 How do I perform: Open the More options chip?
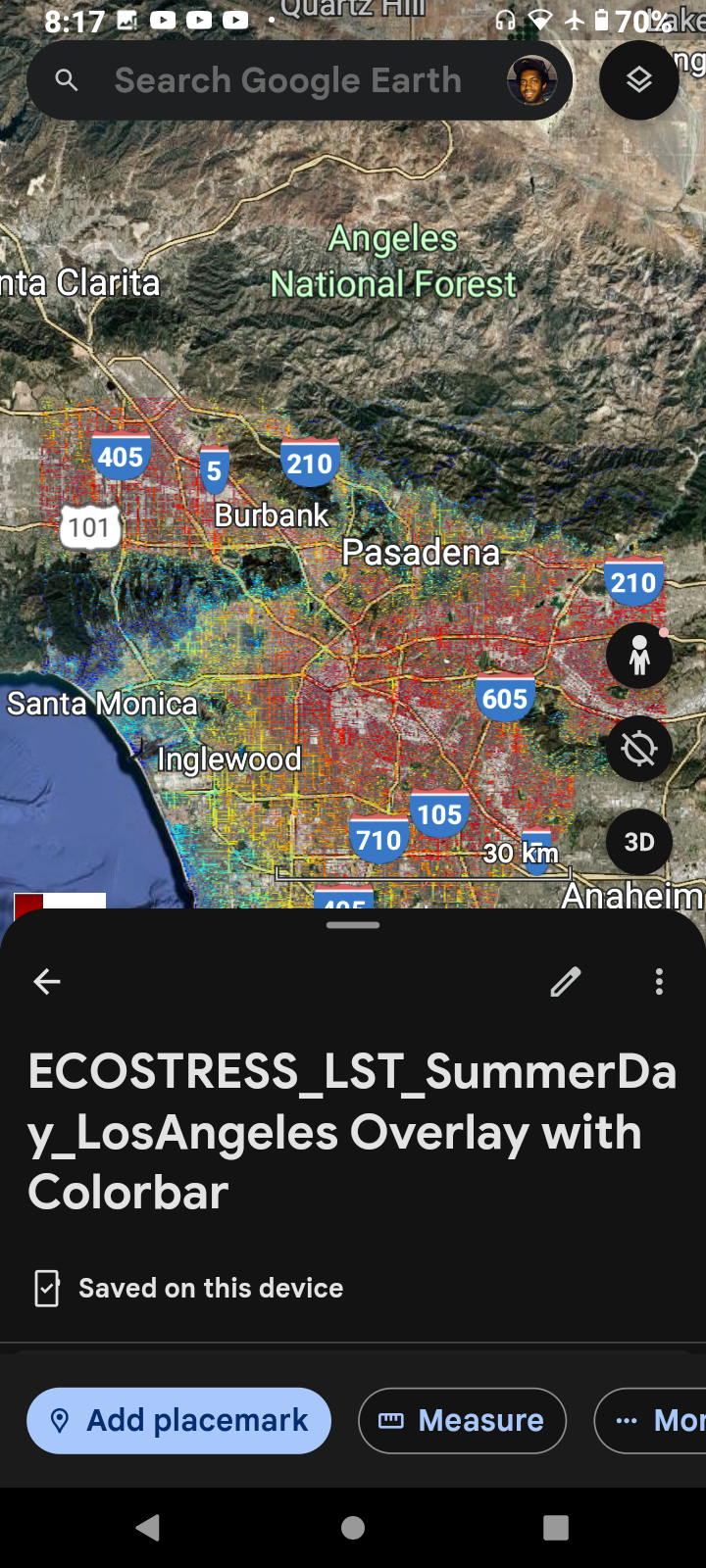click(x=652, y=1420)
